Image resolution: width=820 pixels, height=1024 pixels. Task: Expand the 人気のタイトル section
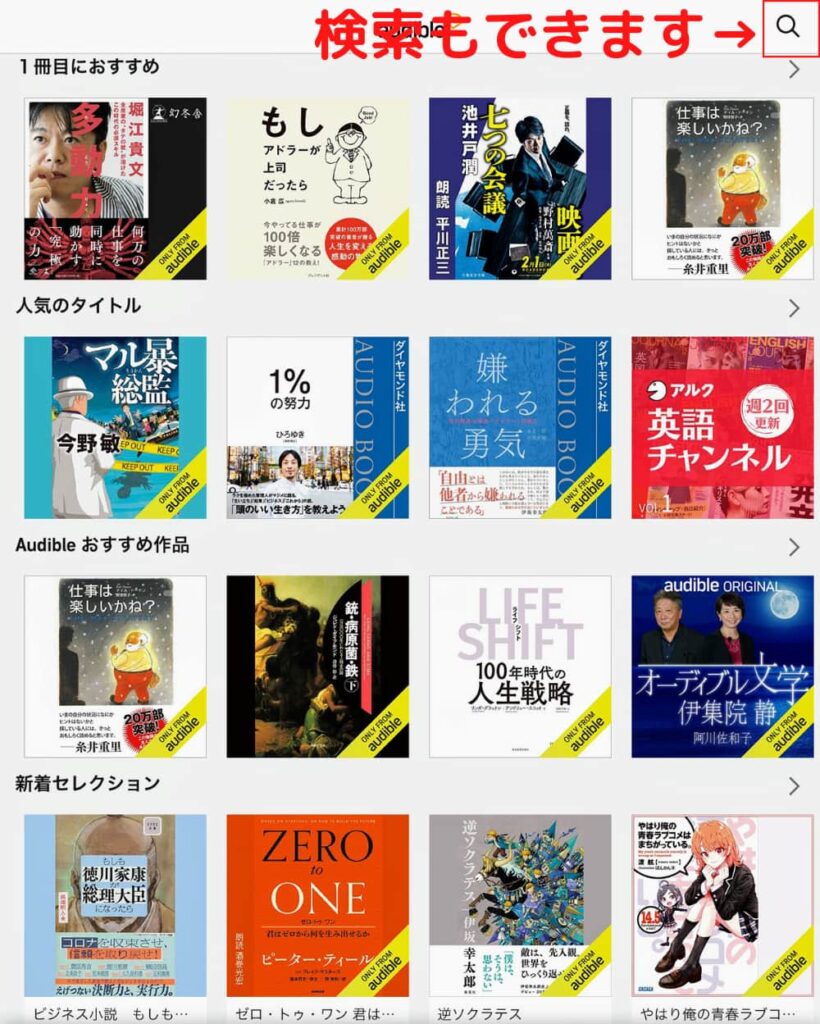794,308
